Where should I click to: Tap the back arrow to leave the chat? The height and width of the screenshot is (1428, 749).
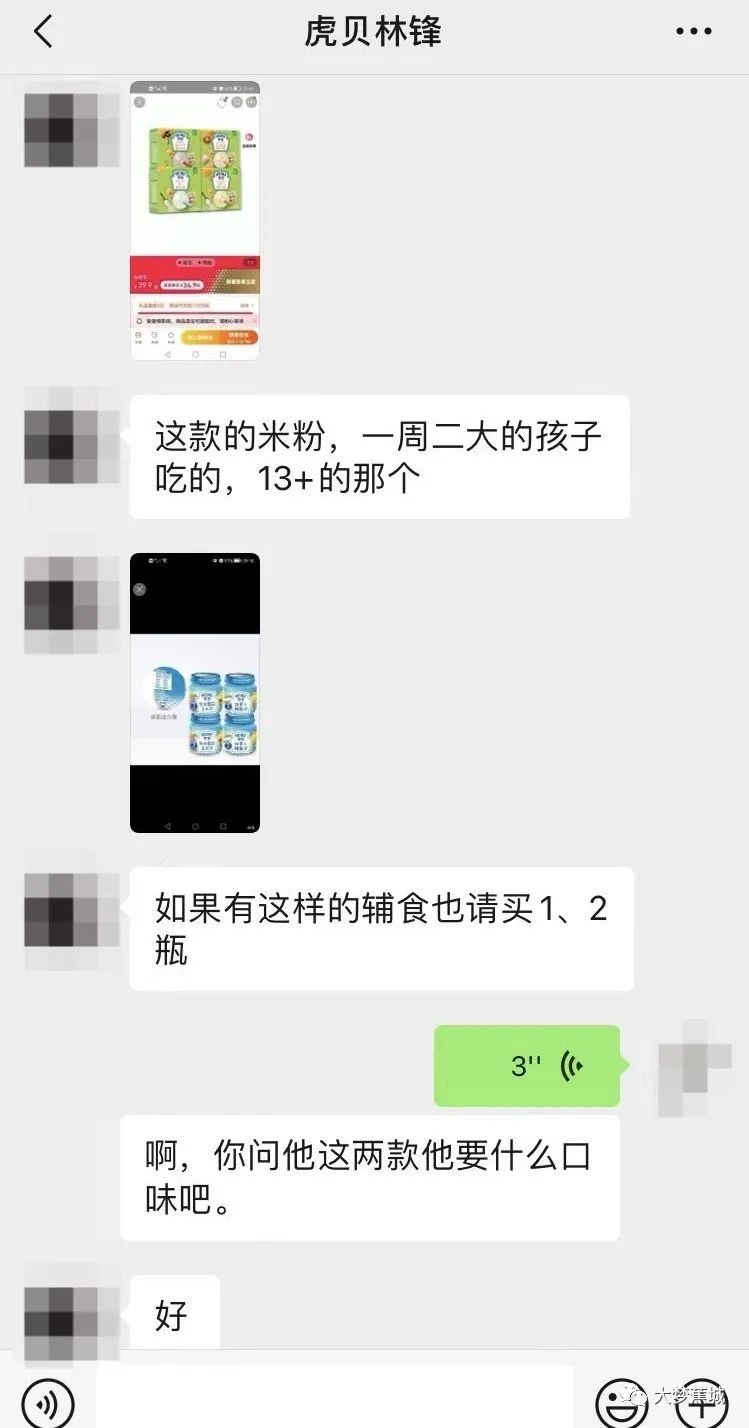tap(40, 31)
